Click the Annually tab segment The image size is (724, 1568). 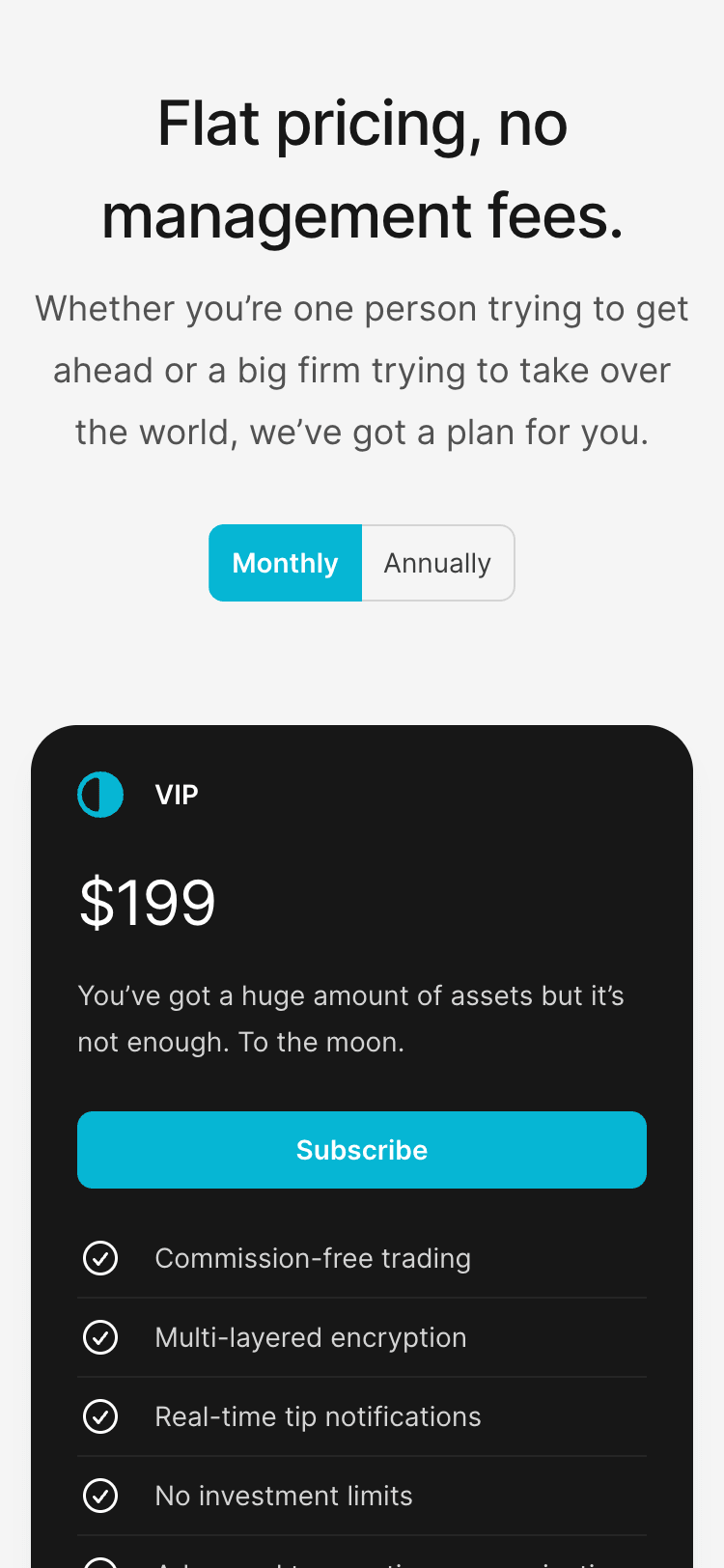[437, 563]
